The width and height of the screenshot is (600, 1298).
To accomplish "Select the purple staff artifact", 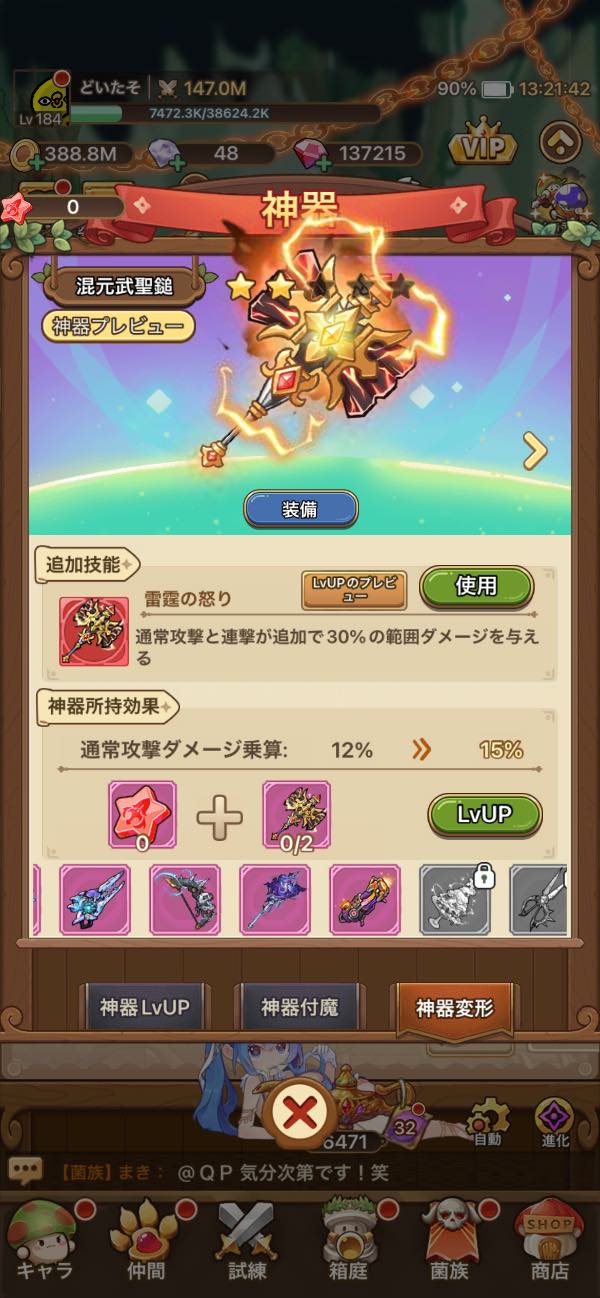I will (275, 899).
